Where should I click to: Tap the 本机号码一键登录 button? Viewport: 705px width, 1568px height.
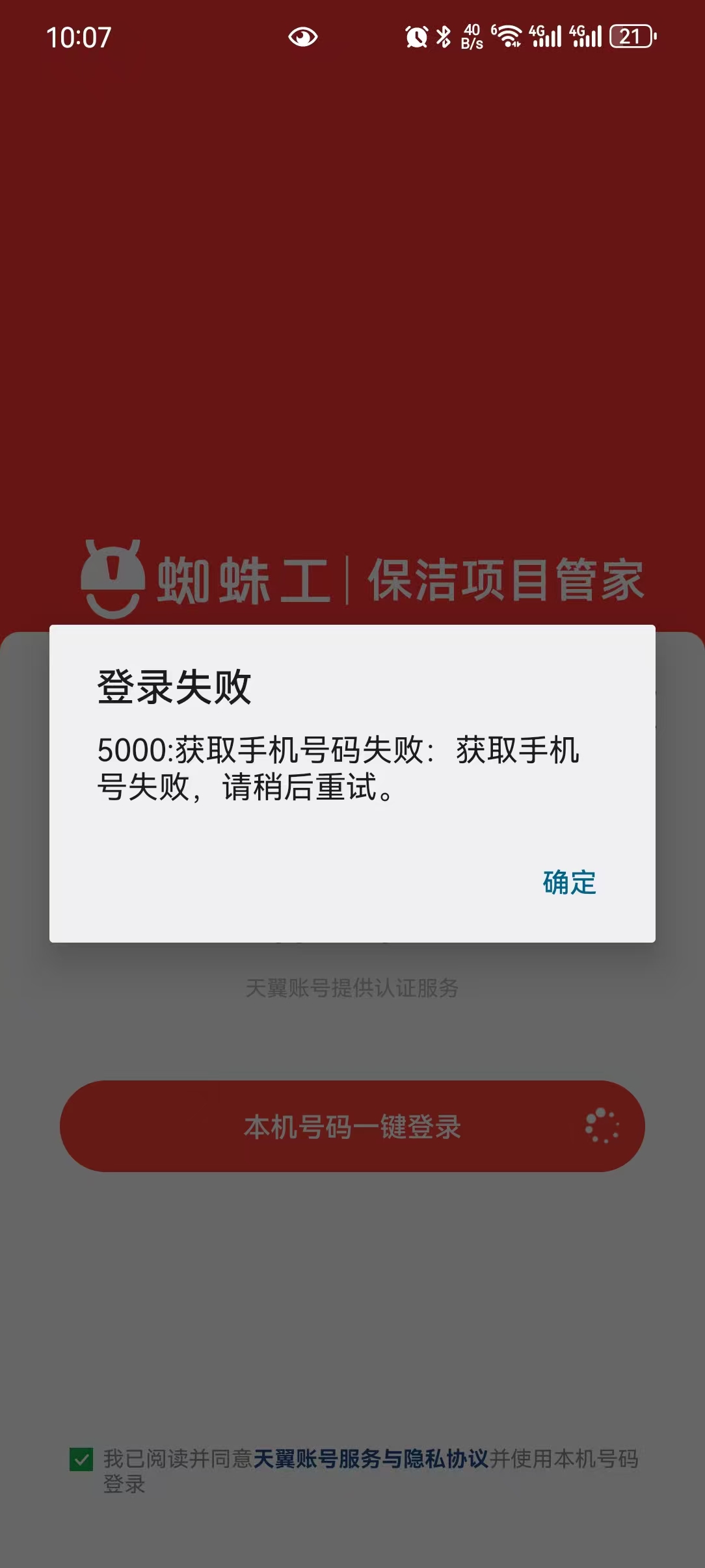click(x=352, y=1126)
